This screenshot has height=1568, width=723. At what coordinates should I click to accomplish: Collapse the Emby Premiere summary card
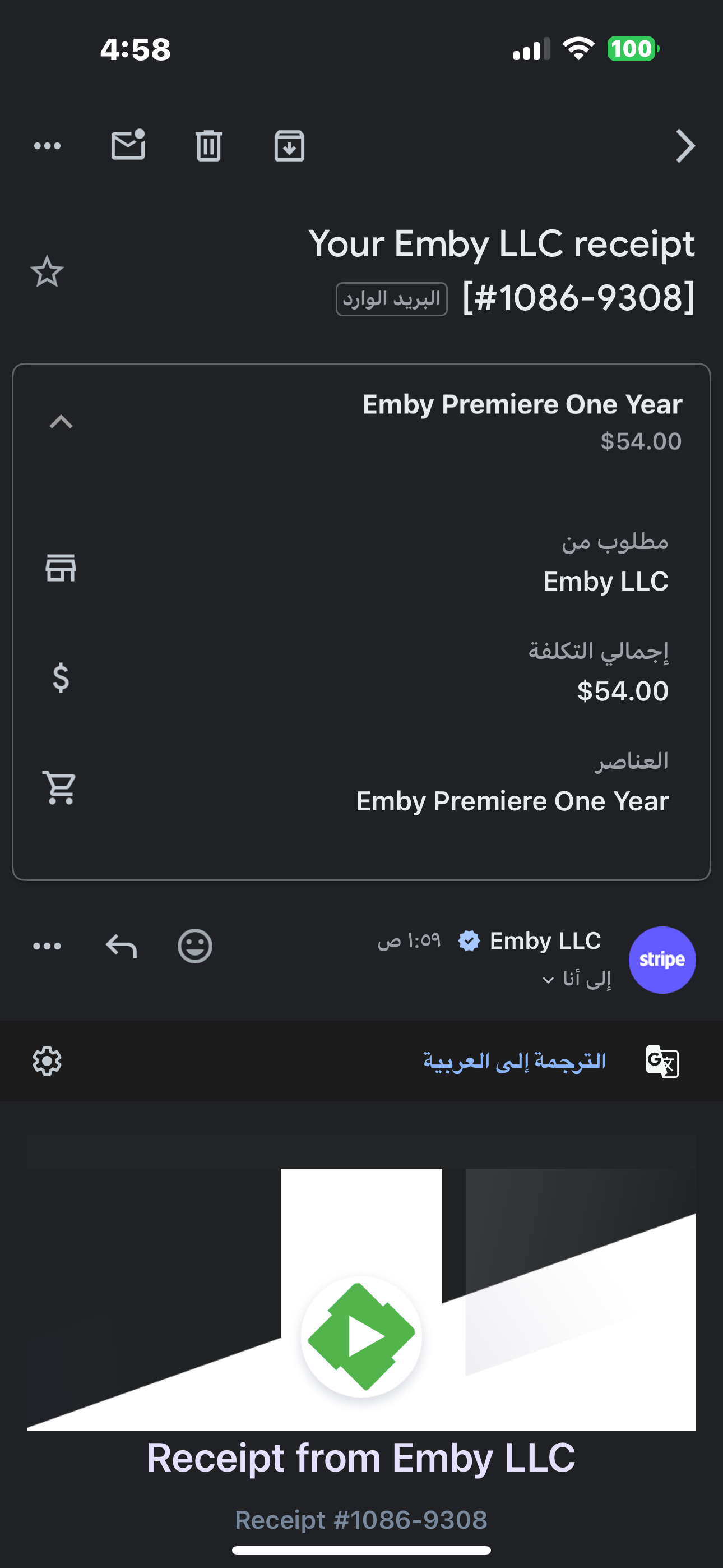tap(61, 422)
